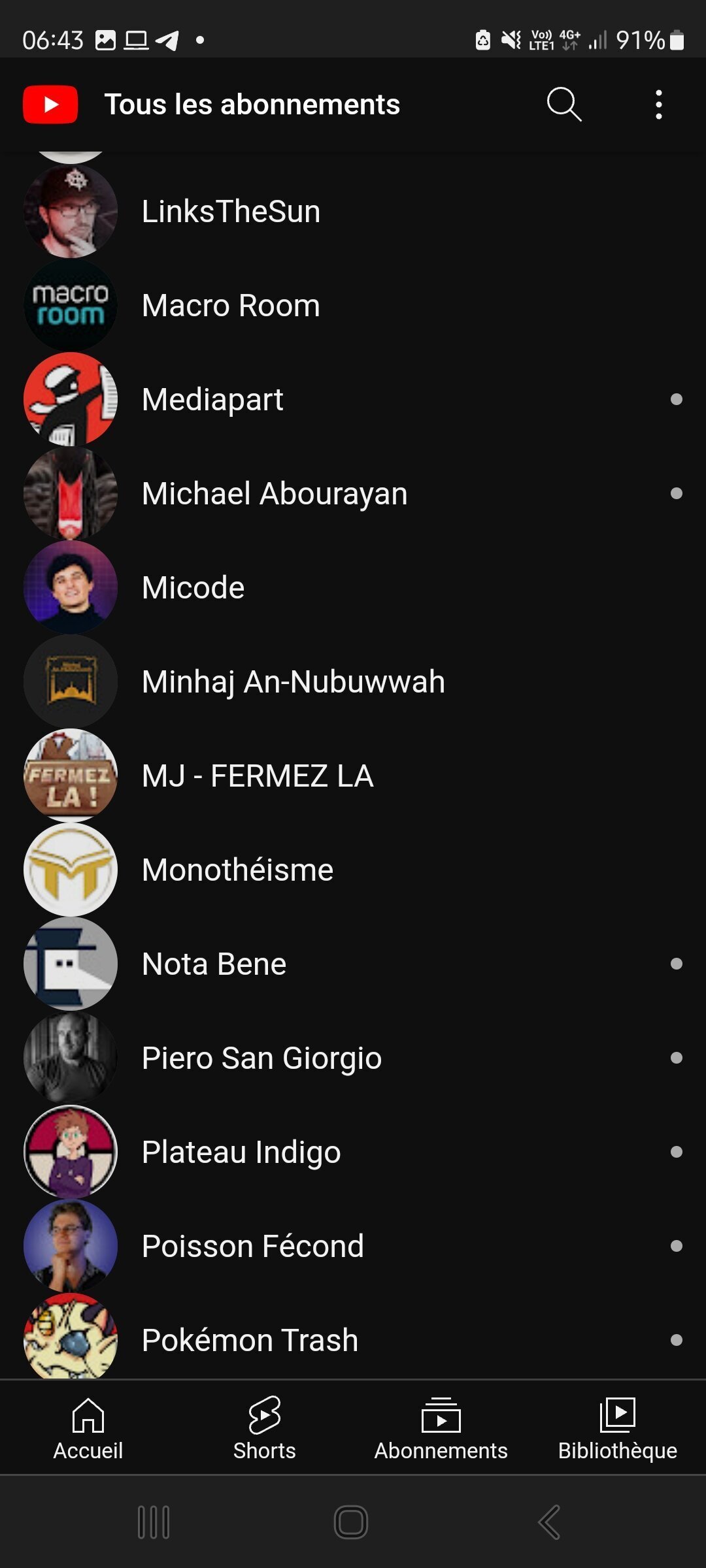Open the three-dot overflow menu
The width and height of the screenshot is (706, 1568).
click(658, 105)
